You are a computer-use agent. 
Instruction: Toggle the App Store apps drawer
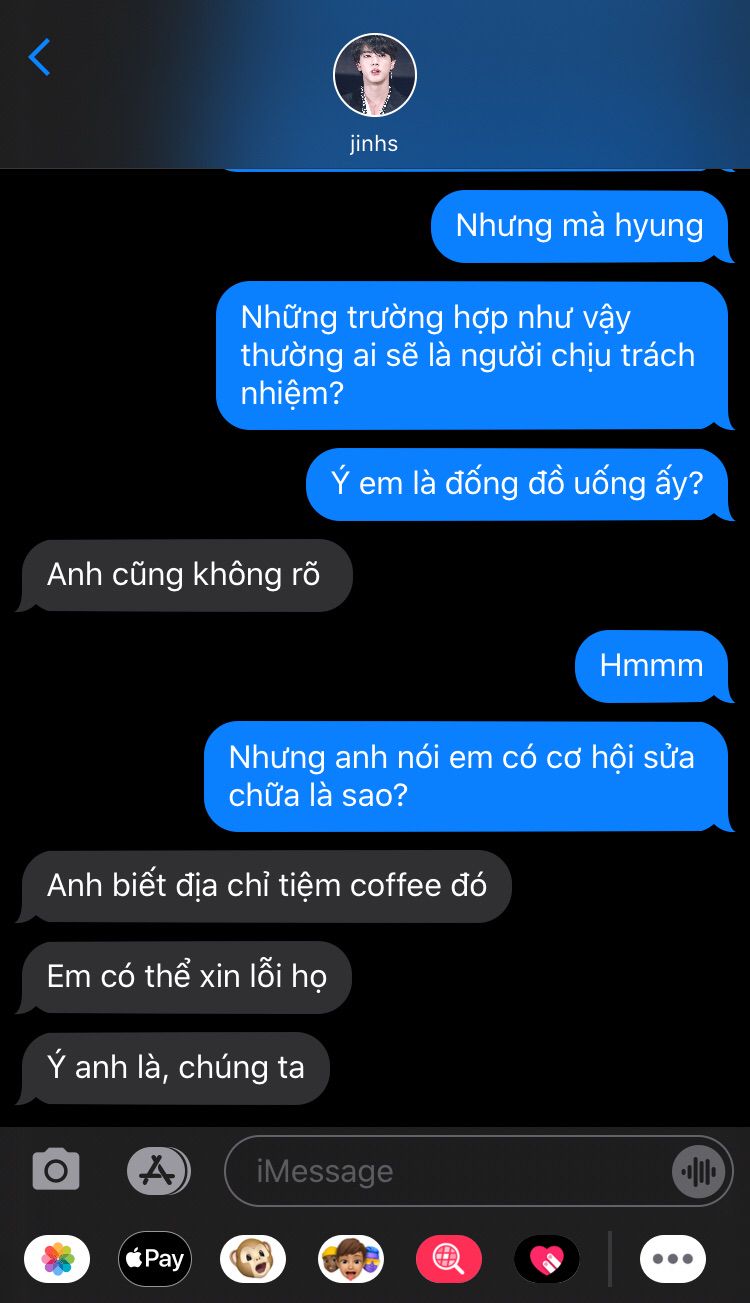[158, 1170]
